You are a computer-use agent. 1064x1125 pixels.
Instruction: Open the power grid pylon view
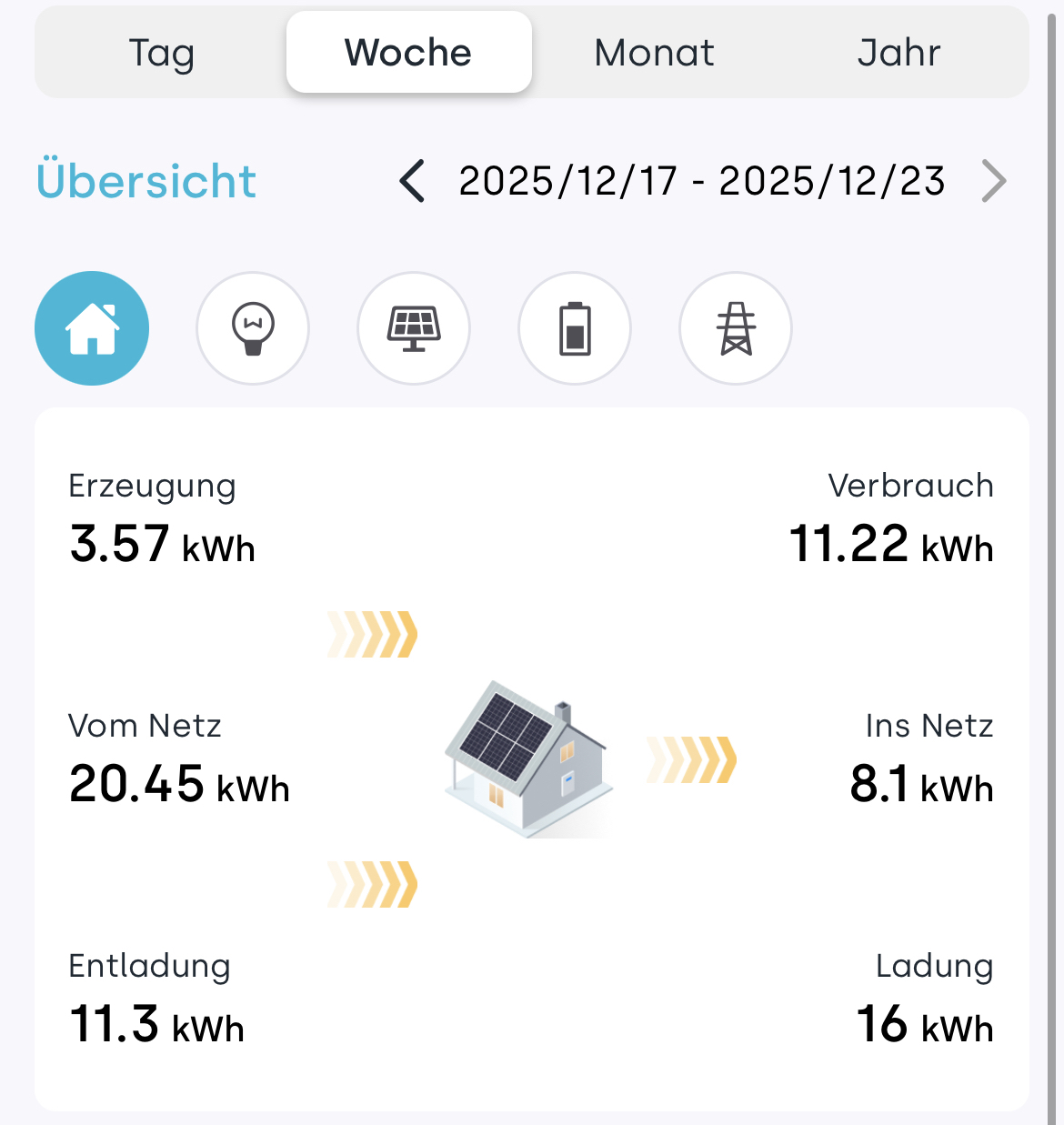point(736,328)
